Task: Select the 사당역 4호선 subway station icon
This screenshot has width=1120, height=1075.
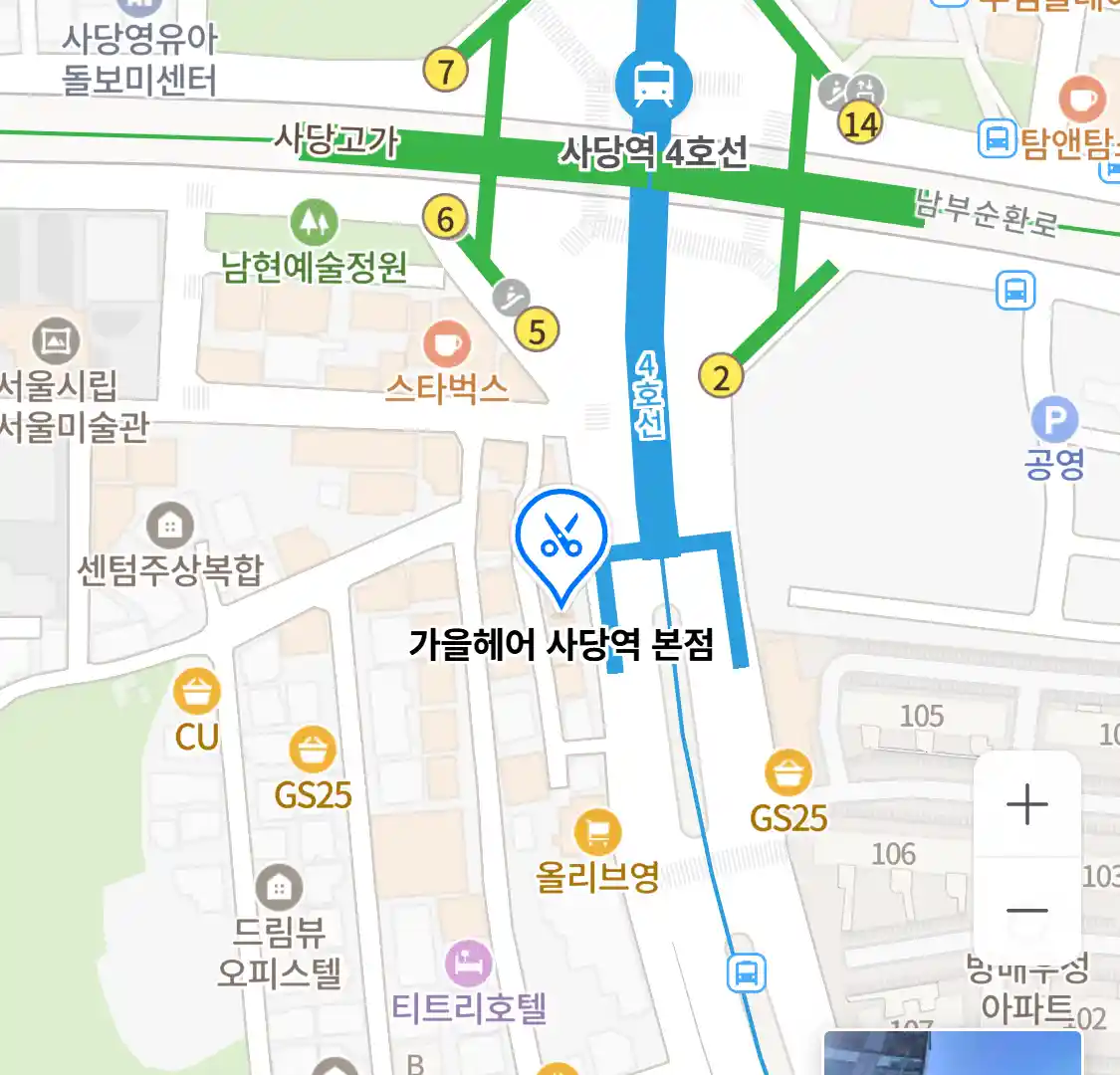Action: [x=653, y=83]
